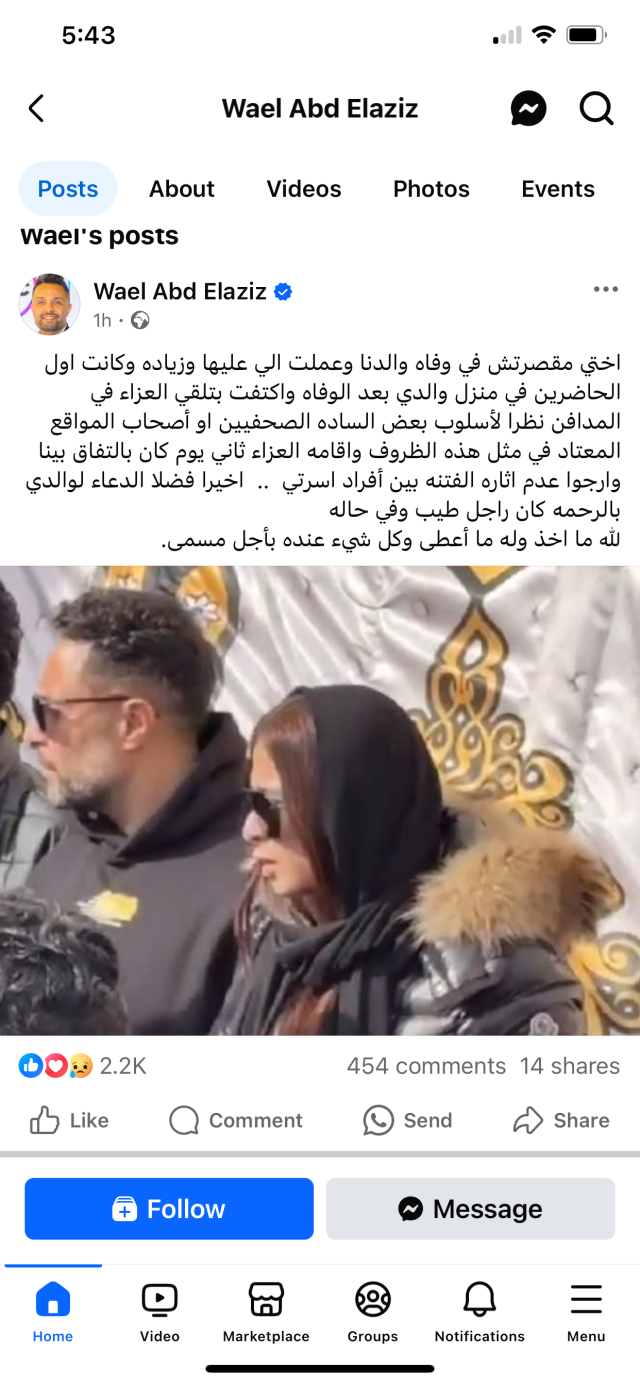
Task: Follow Wael Abd Elaziz's page
Action: (169, 1209)
